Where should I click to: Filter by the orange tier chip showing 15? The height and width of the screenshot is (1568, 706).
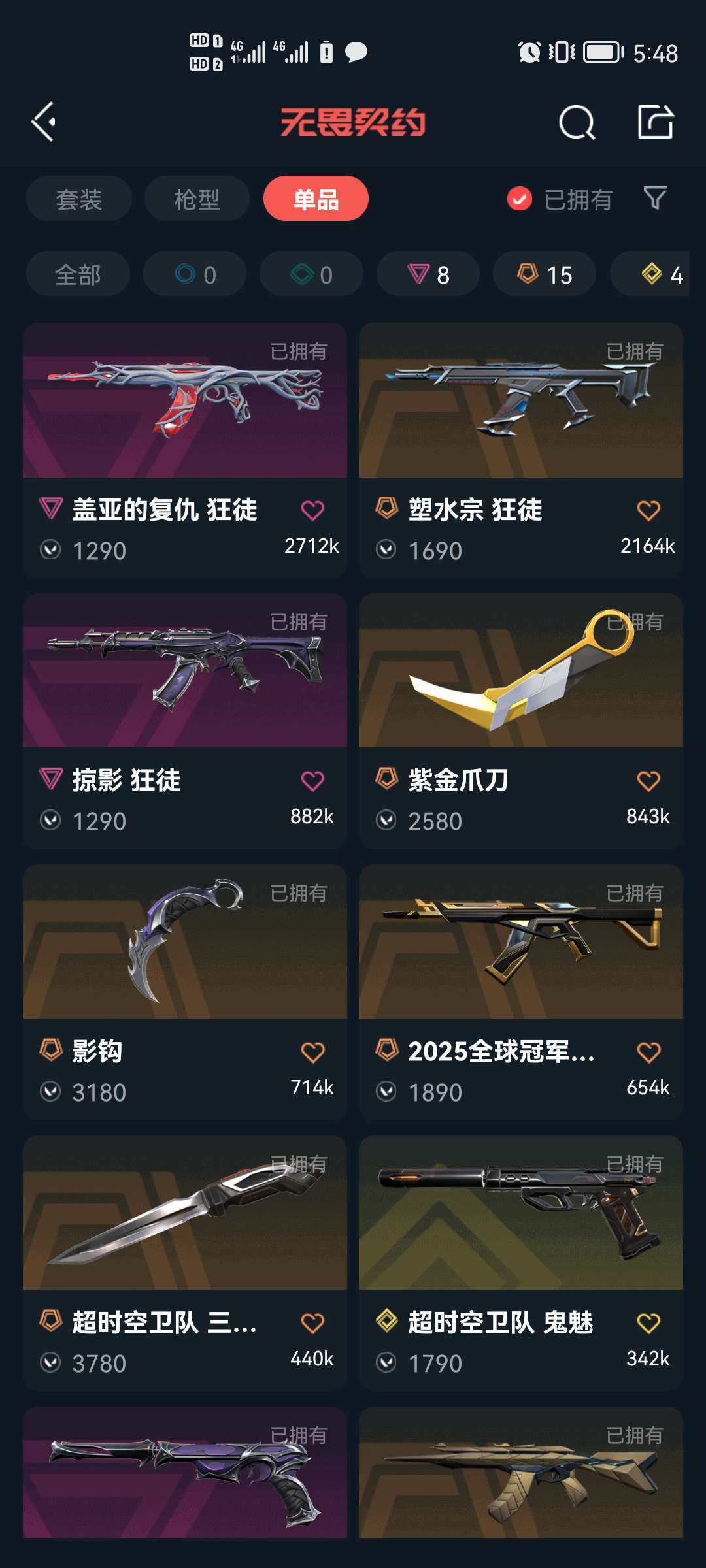coord(545,274)
